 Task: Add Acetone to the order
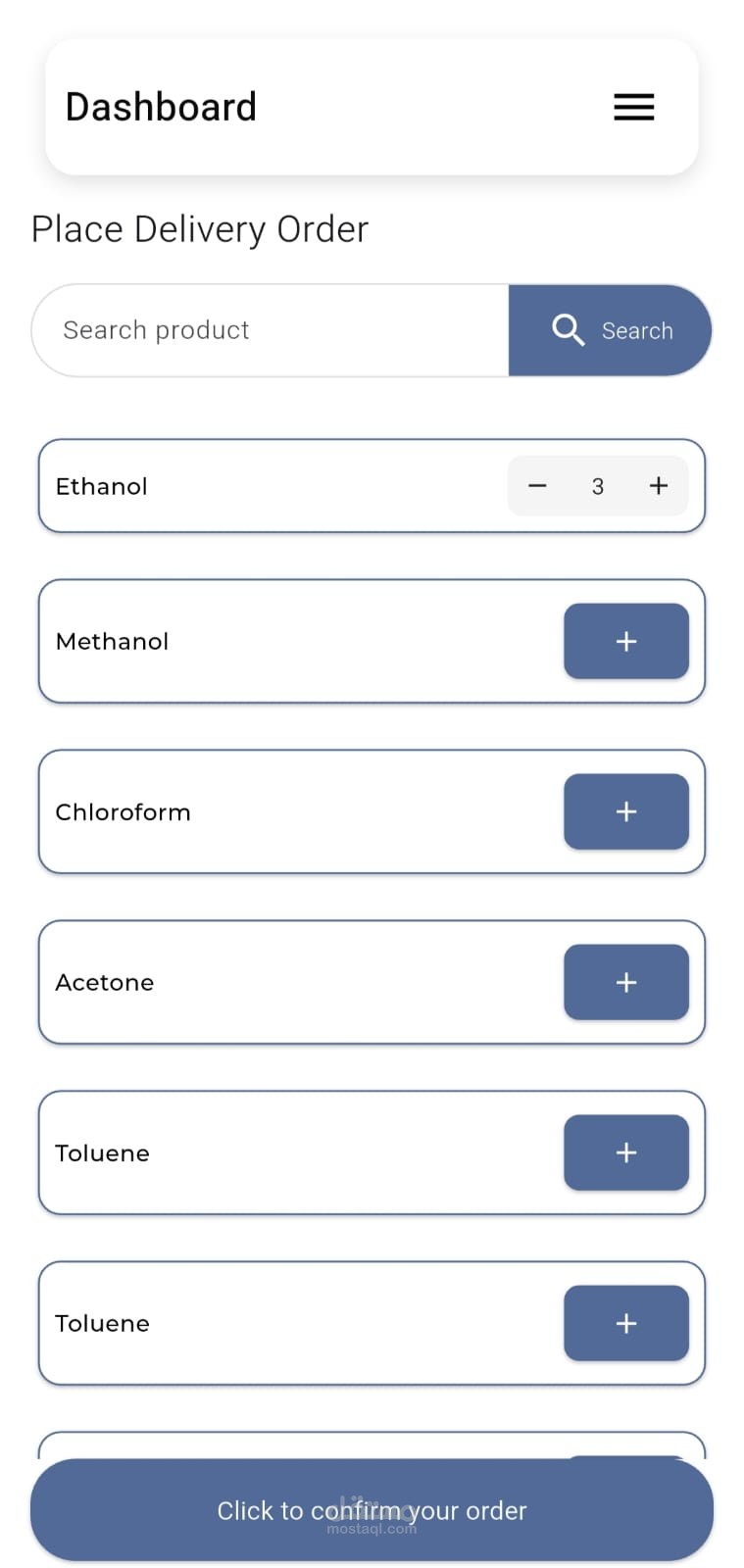625,982
